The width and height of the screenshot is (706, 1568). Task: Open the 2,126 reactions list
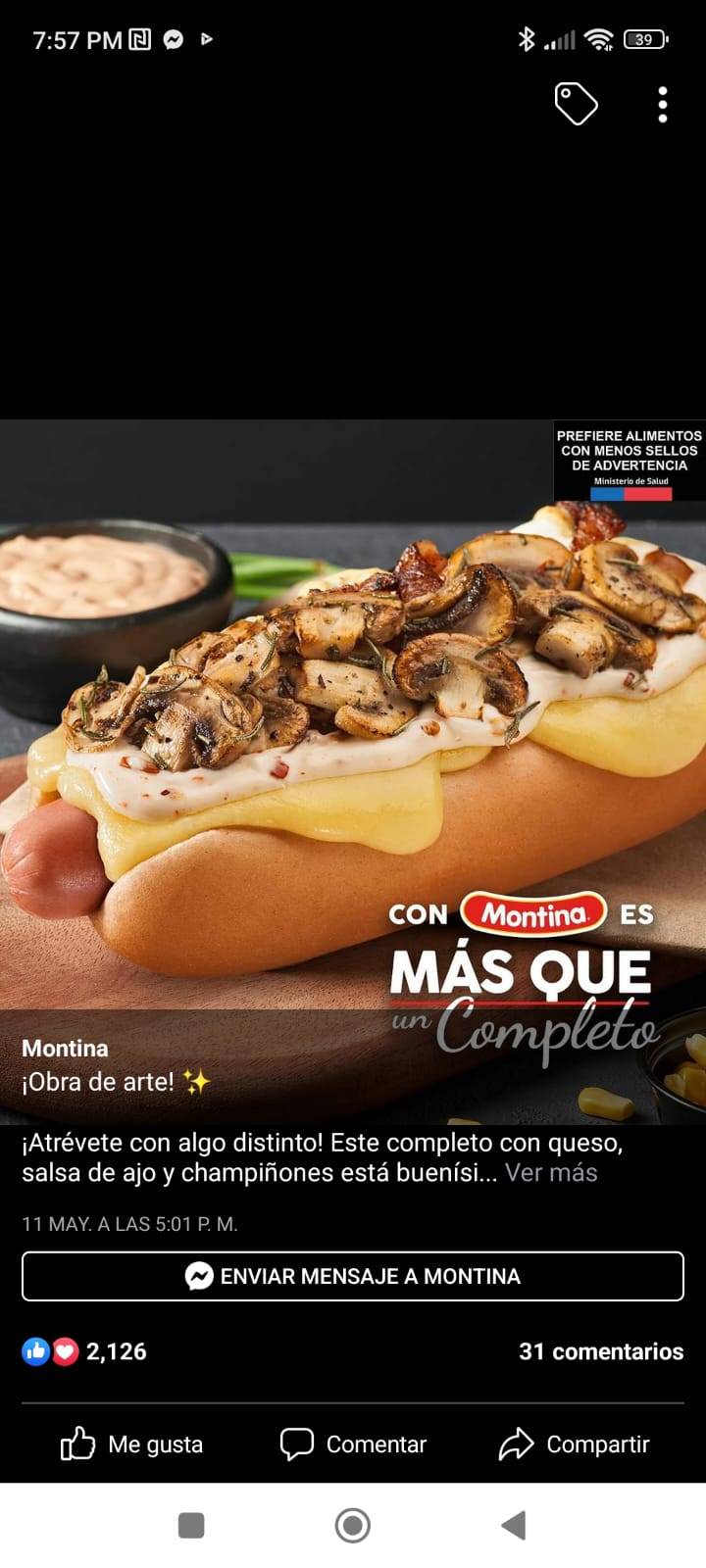(84, 1351)
